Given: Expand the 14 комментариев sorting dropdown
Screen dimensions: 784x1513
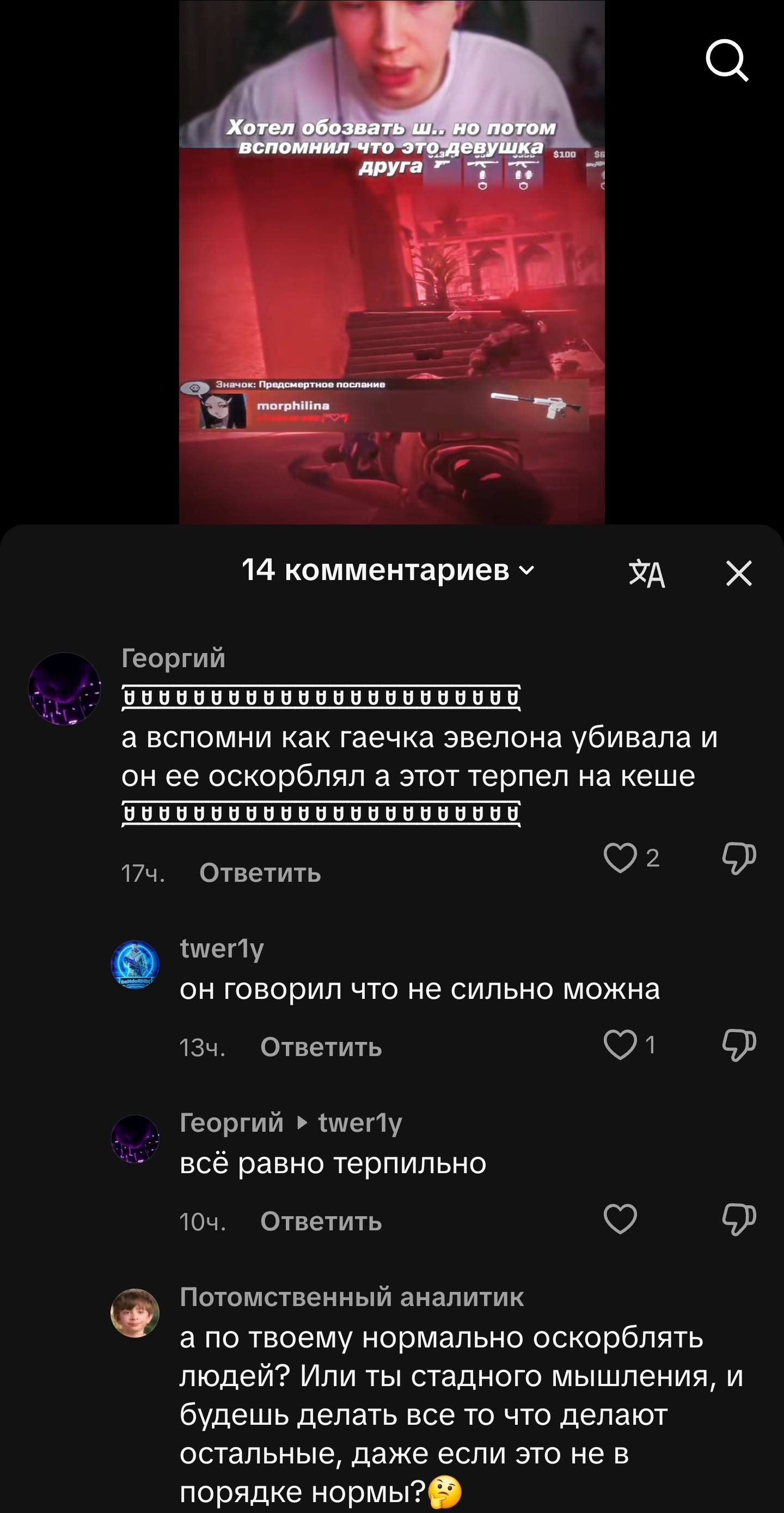Looking at the screenshot, I should coord(388,570).
